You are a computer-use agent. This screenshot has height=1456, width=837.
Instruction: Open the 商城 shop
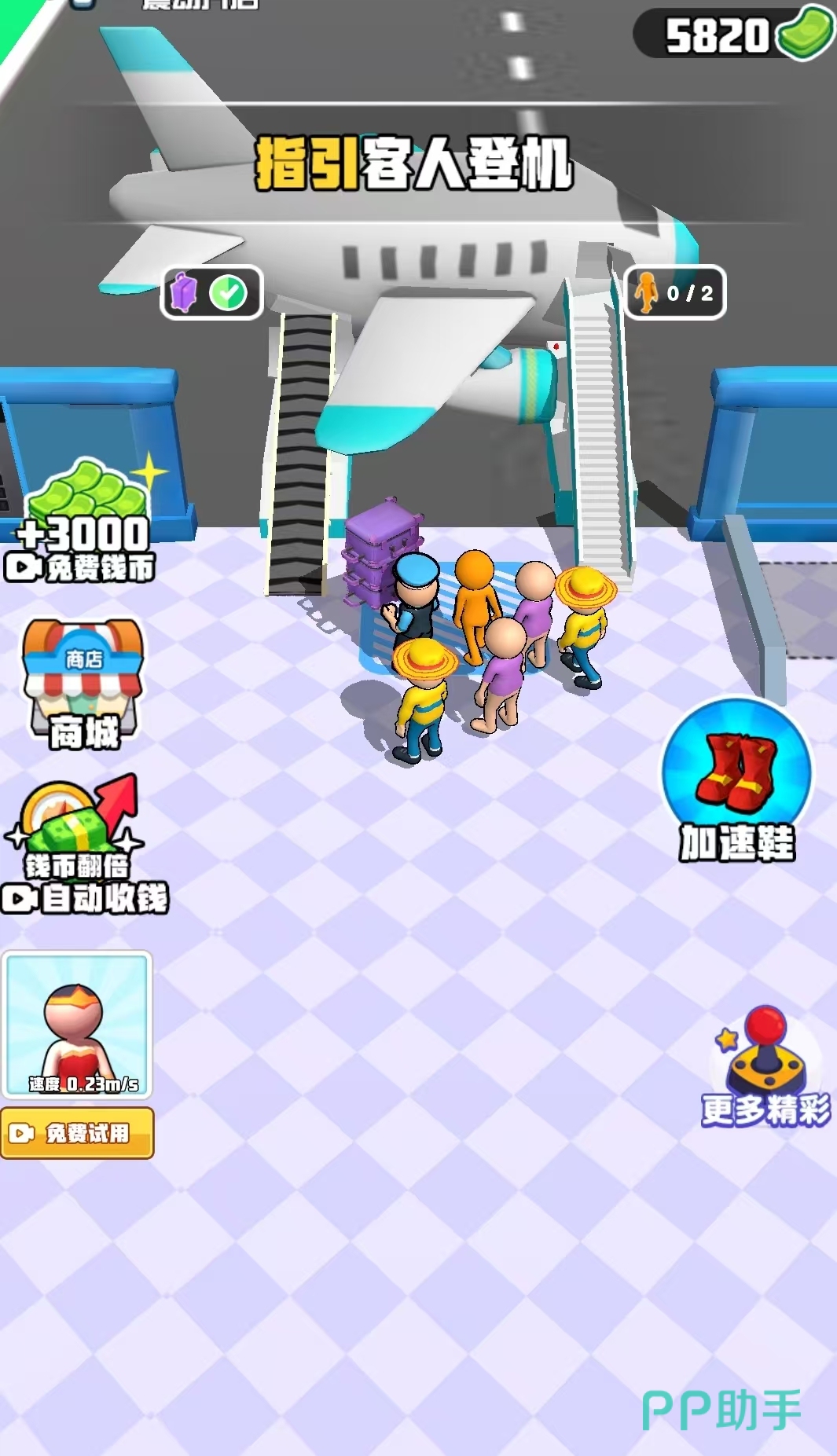tap(83, 682)
